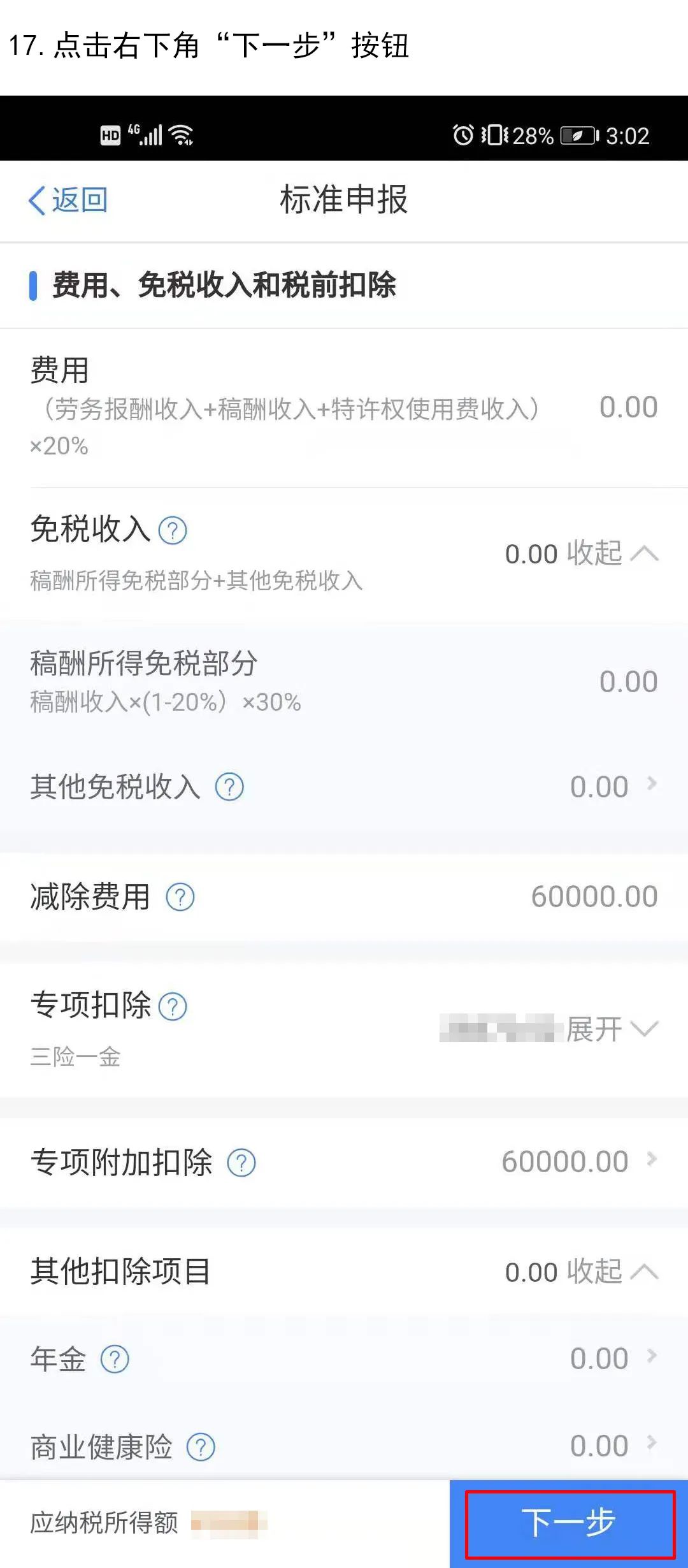Tap the 减除费用 help icon
Viewport: 688px width, 1568px height.
click(x=180, y=897)
